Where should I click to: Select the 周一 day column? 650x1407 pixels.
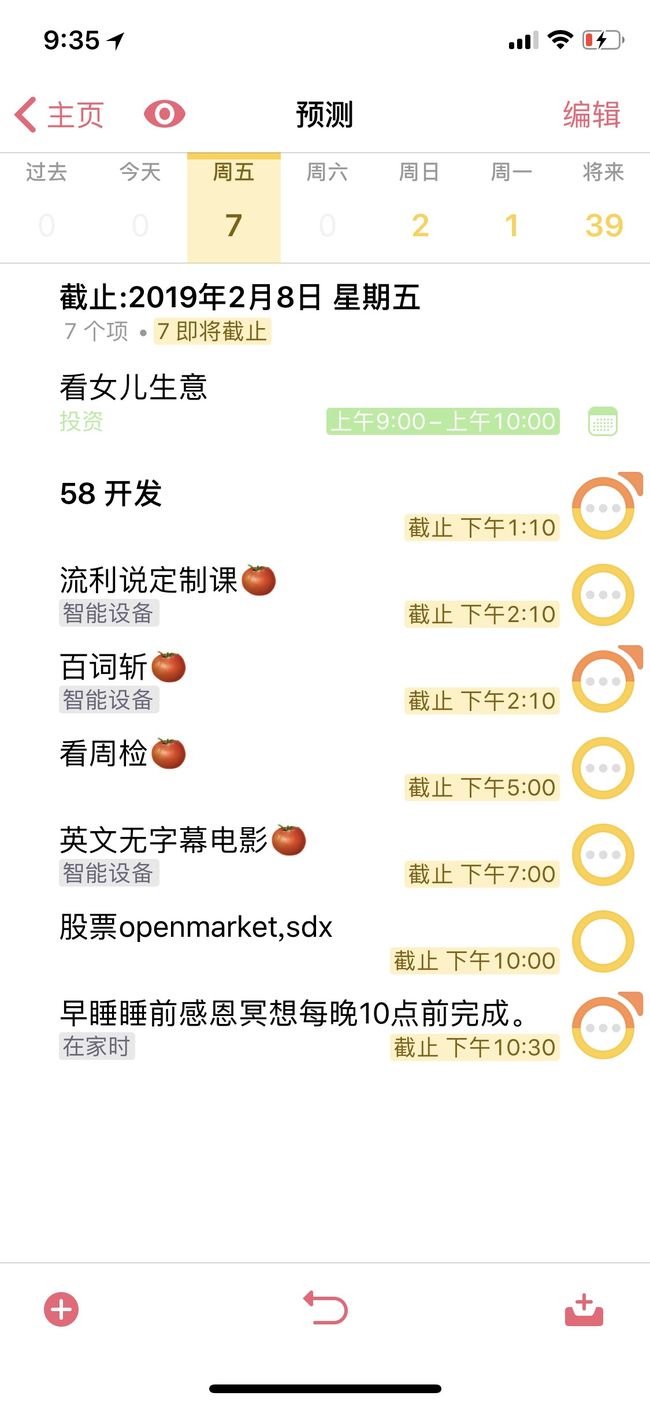[511, 207]
